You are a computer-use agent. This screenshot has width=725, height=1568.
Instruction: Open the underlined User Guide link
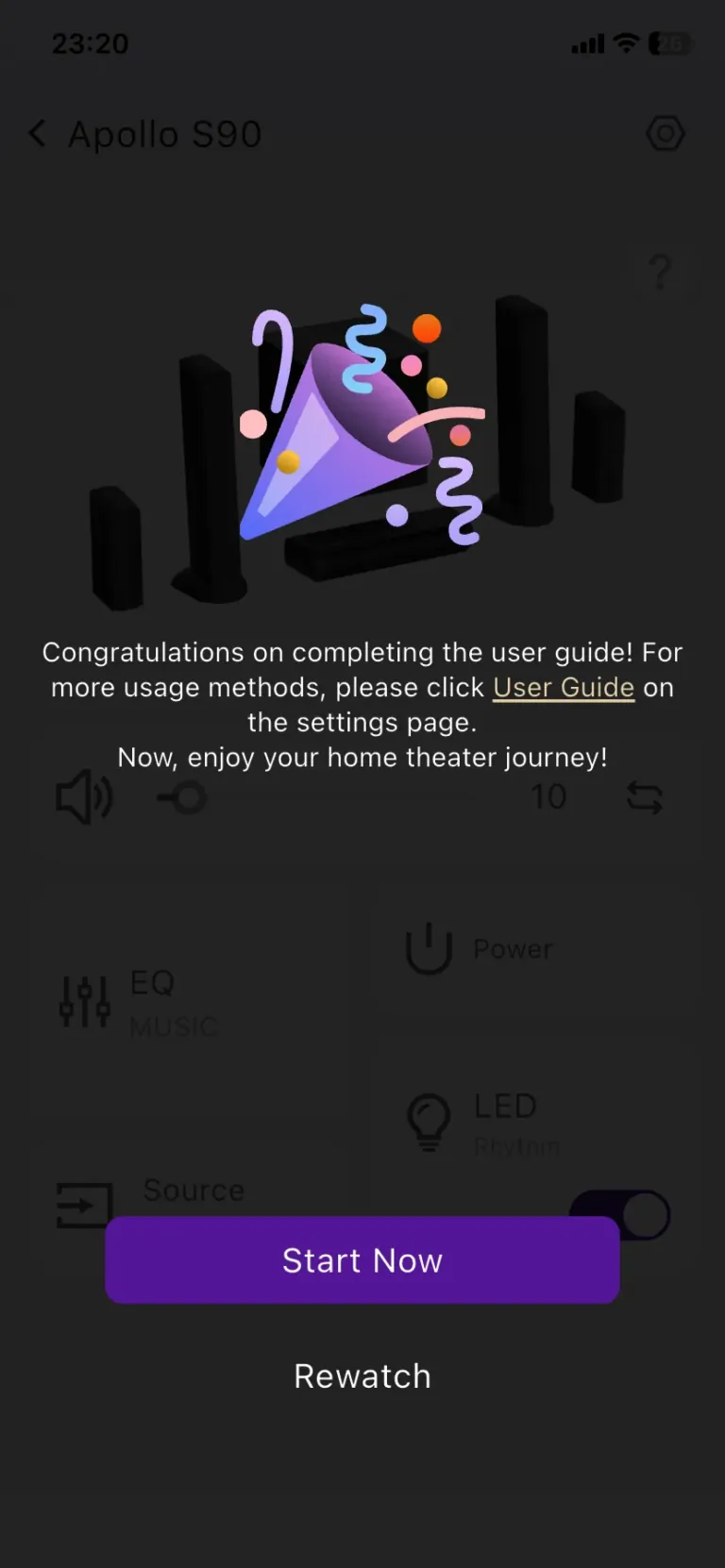563,688
